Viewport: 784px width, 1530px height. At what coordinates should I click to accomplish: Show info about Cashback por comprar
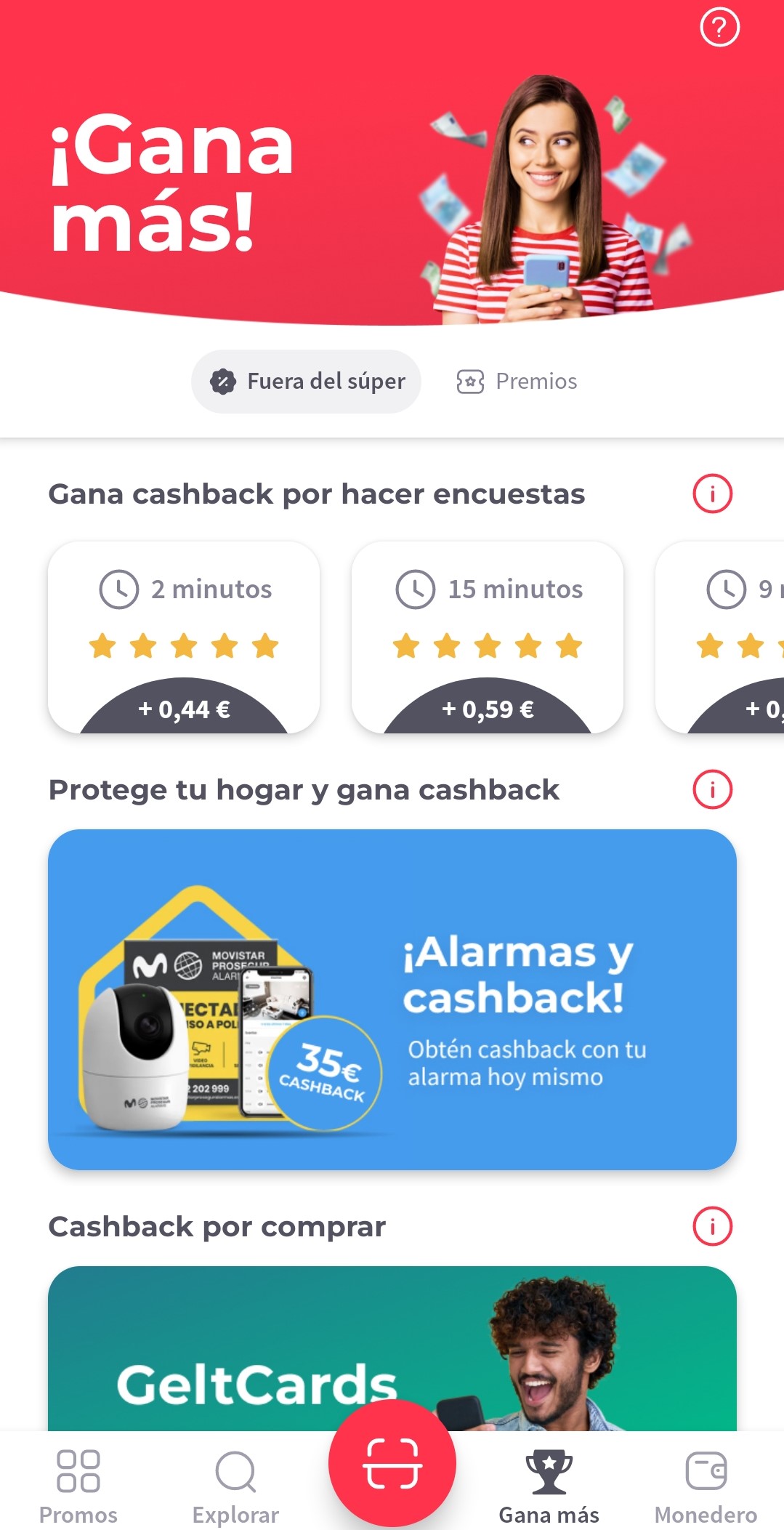coord(711,1227)
